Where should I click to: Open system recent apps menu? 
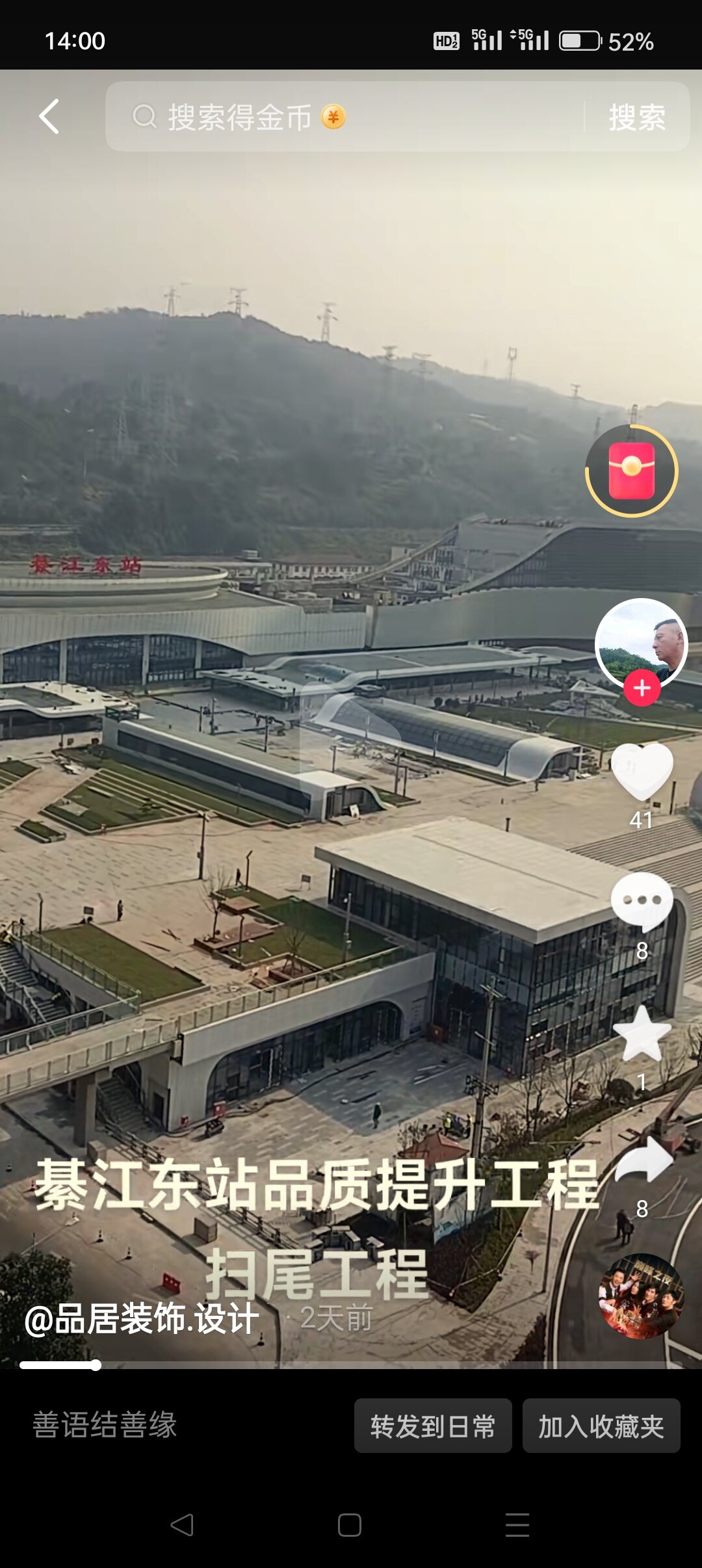(517, 1525)
